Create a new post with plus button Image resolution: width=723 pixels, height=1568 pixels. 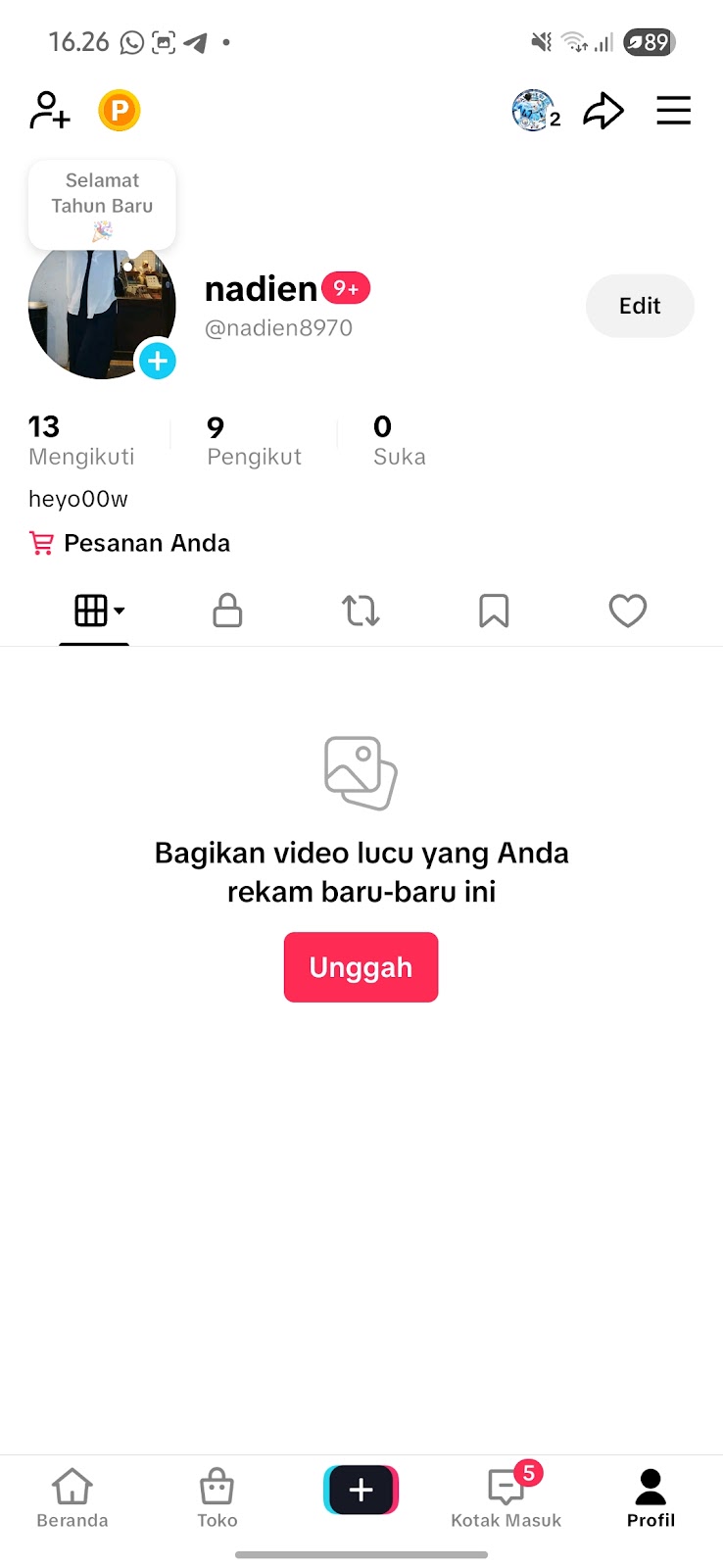pos(361,1490)
